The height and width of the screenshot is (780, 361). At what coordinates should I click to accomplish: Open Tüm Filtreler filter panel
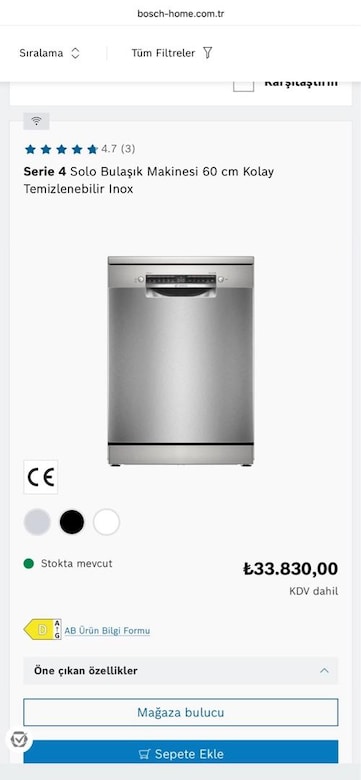[x=172, y=53]
